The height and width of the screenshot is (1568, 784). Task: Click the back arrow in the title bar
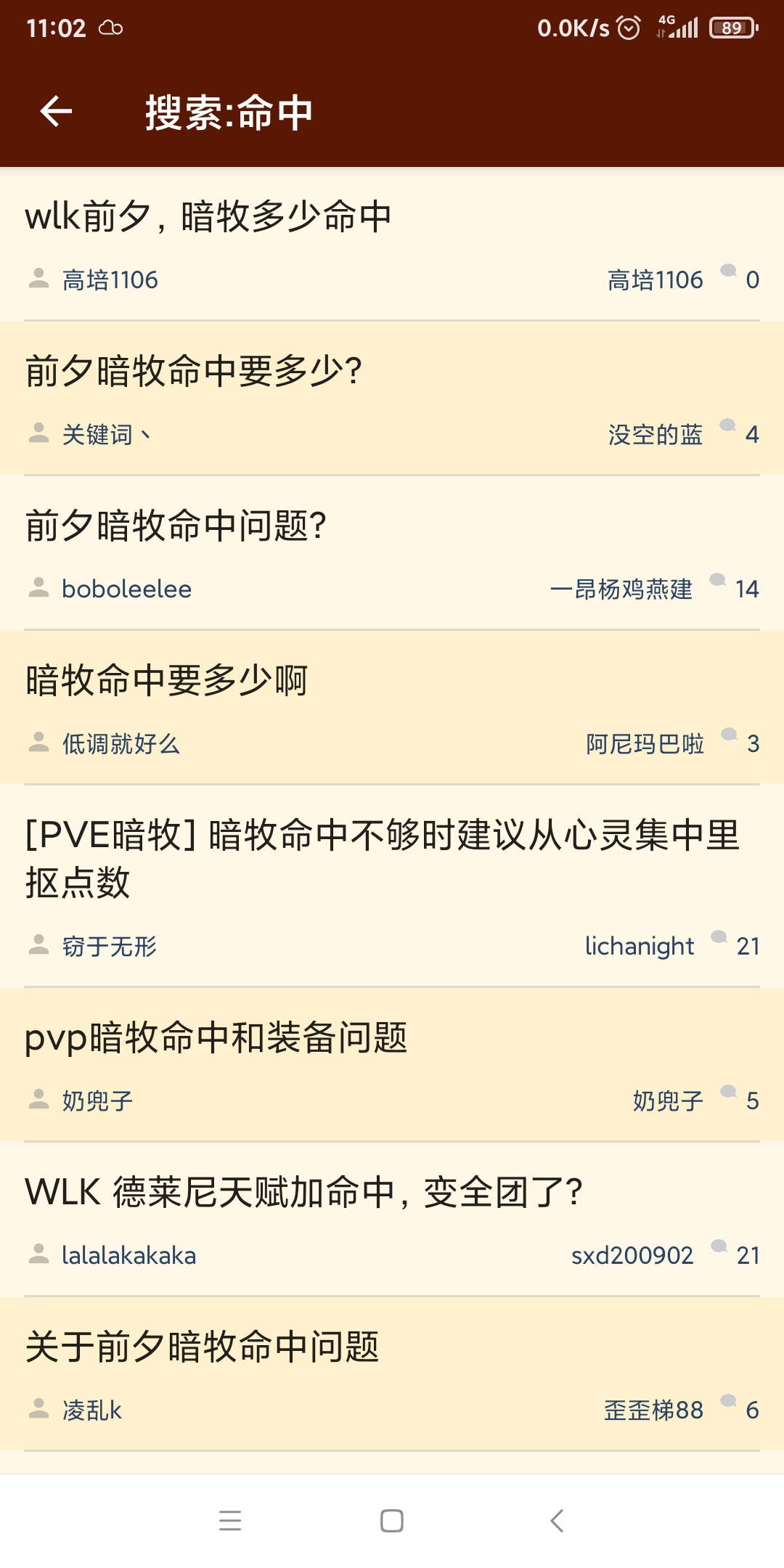[x=54, y=113]
